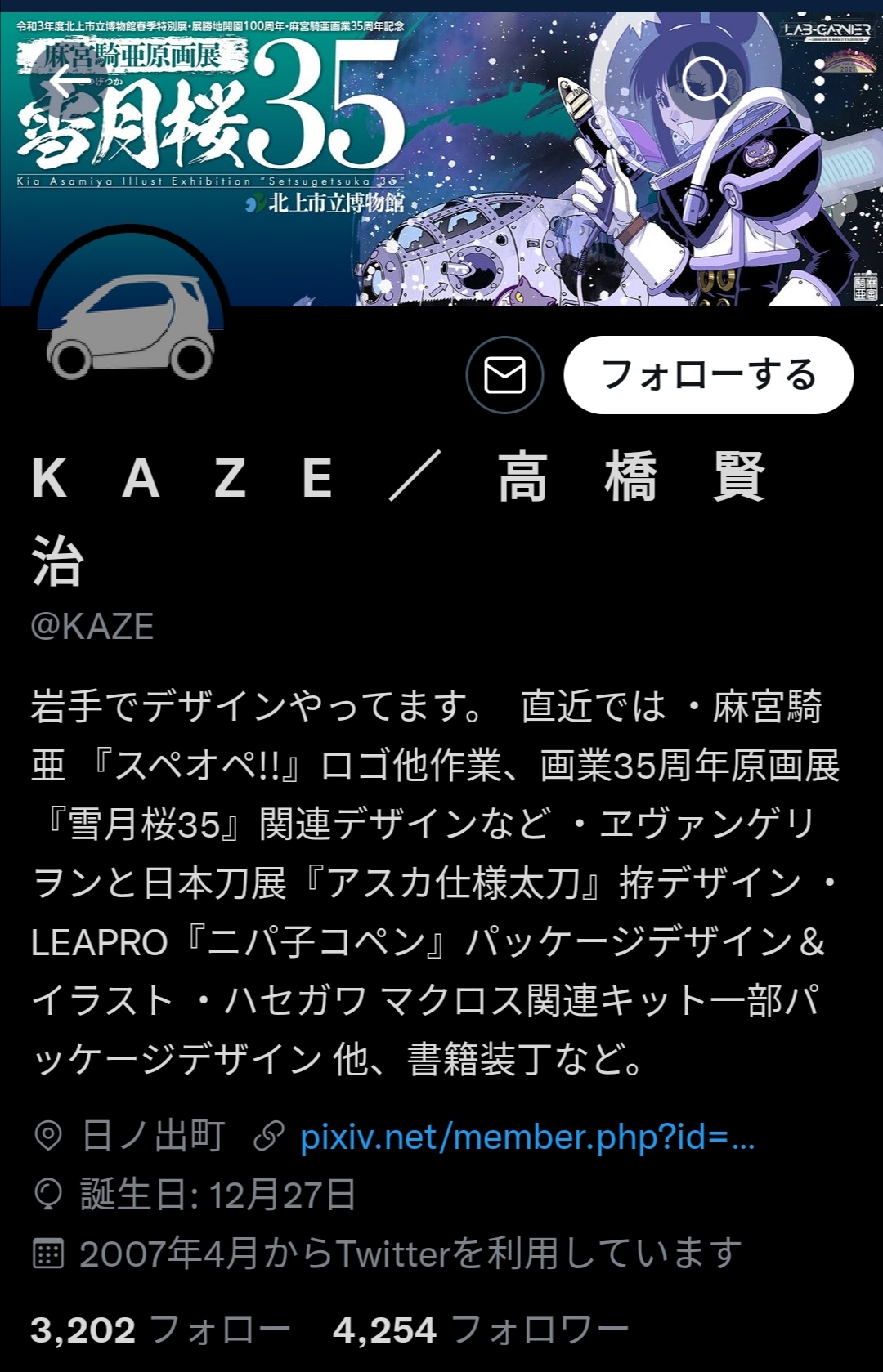
Task: Open the profile search magnifier
Action: 706,80
